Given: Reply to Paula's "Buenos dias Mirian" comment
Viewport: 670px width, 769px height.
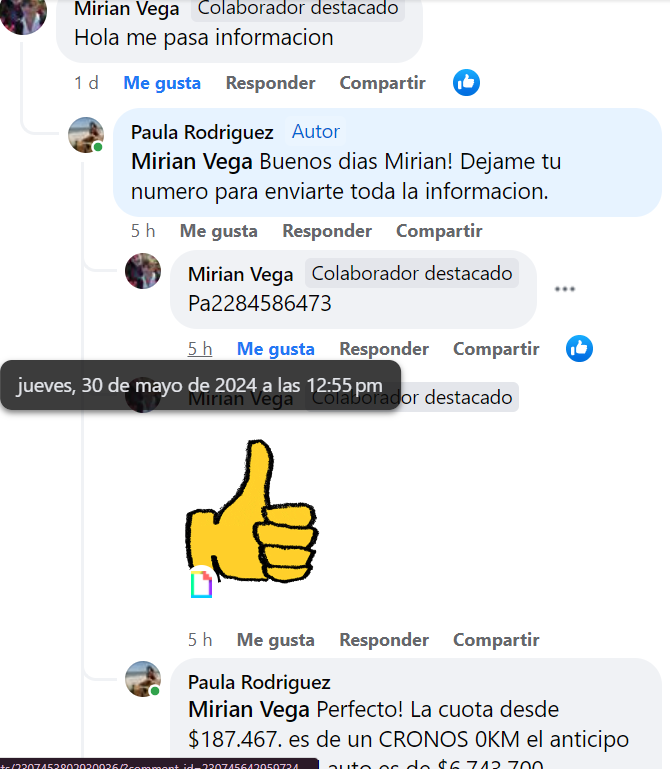Looking at the screenshot, I should click(326, 231).
